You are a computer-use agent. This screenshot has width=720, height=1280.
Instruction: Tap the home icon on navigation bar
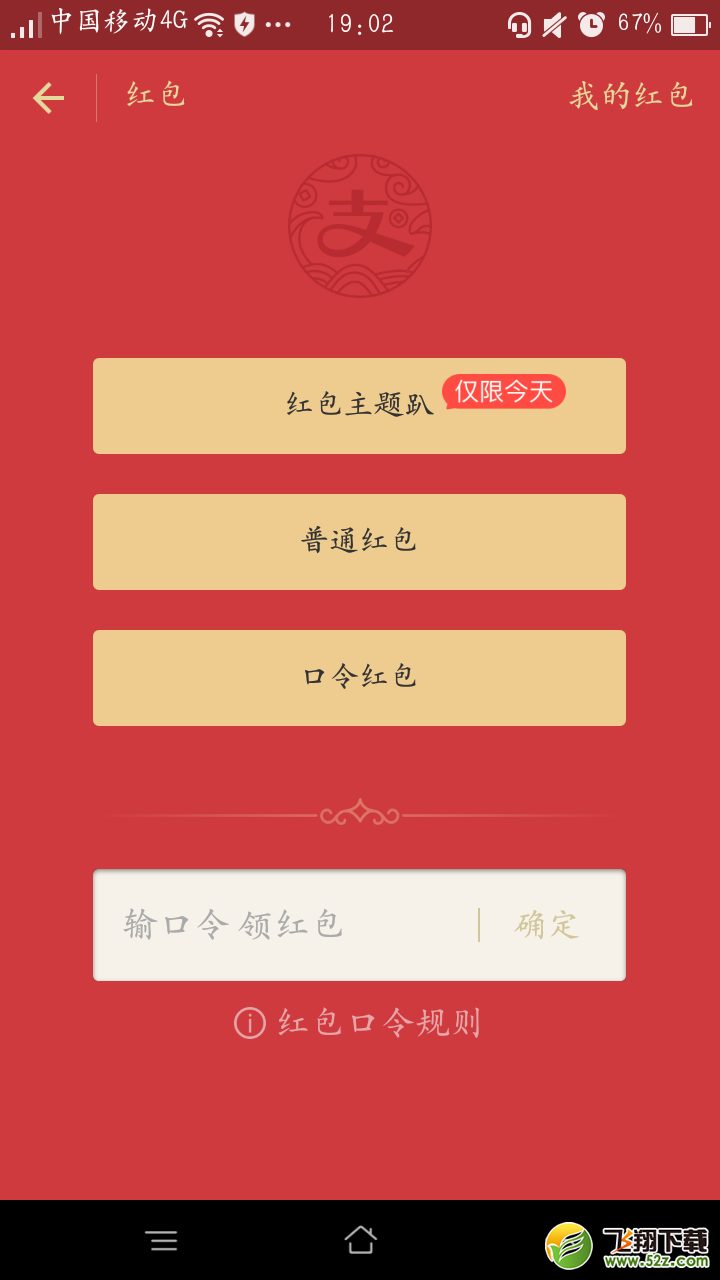pos(360,1240)
